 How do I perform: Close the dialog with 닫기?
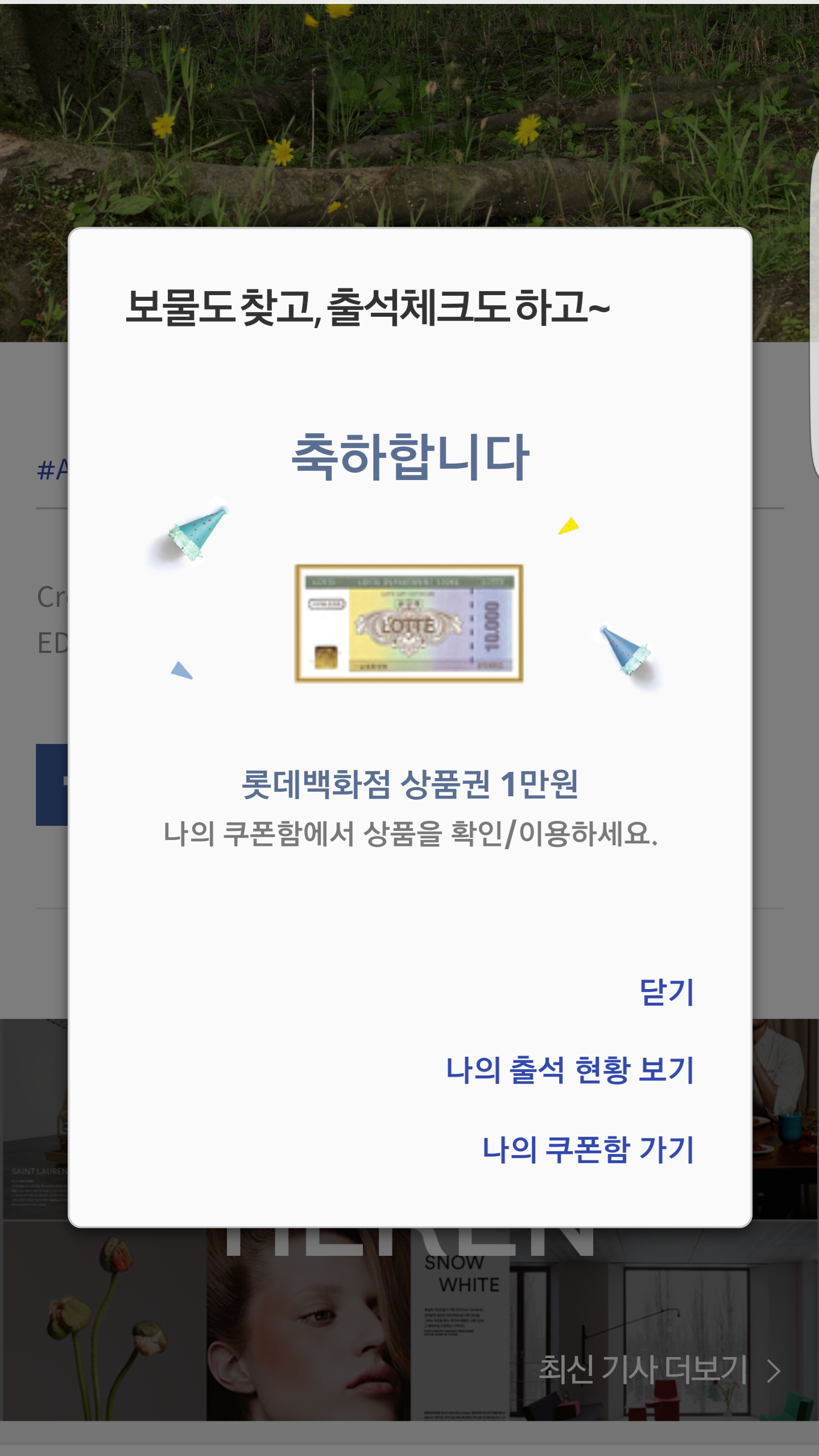tap(666, 992)
